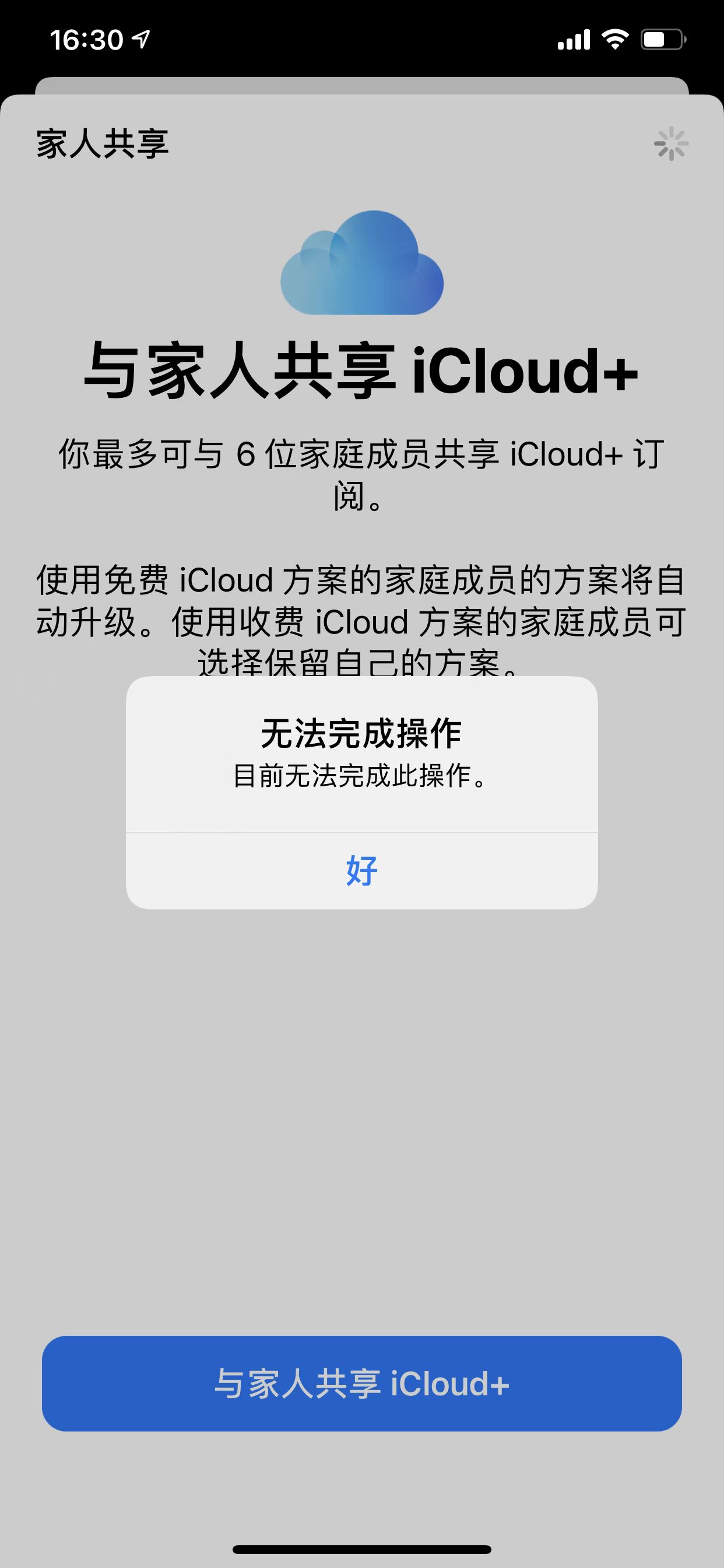Viewport: 724px width, 1568px height.
Task: Tap the home indicator bar at bottom
Action: click(362, 1548)
